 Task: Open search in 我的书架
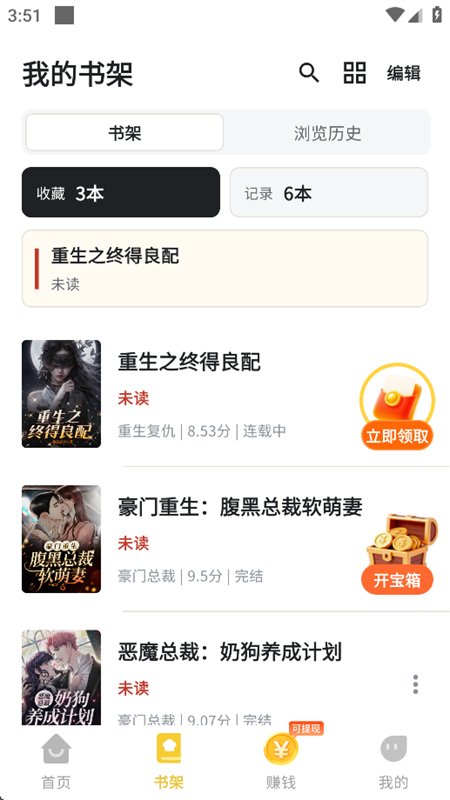pyautogui.click(x=309, y=73)
